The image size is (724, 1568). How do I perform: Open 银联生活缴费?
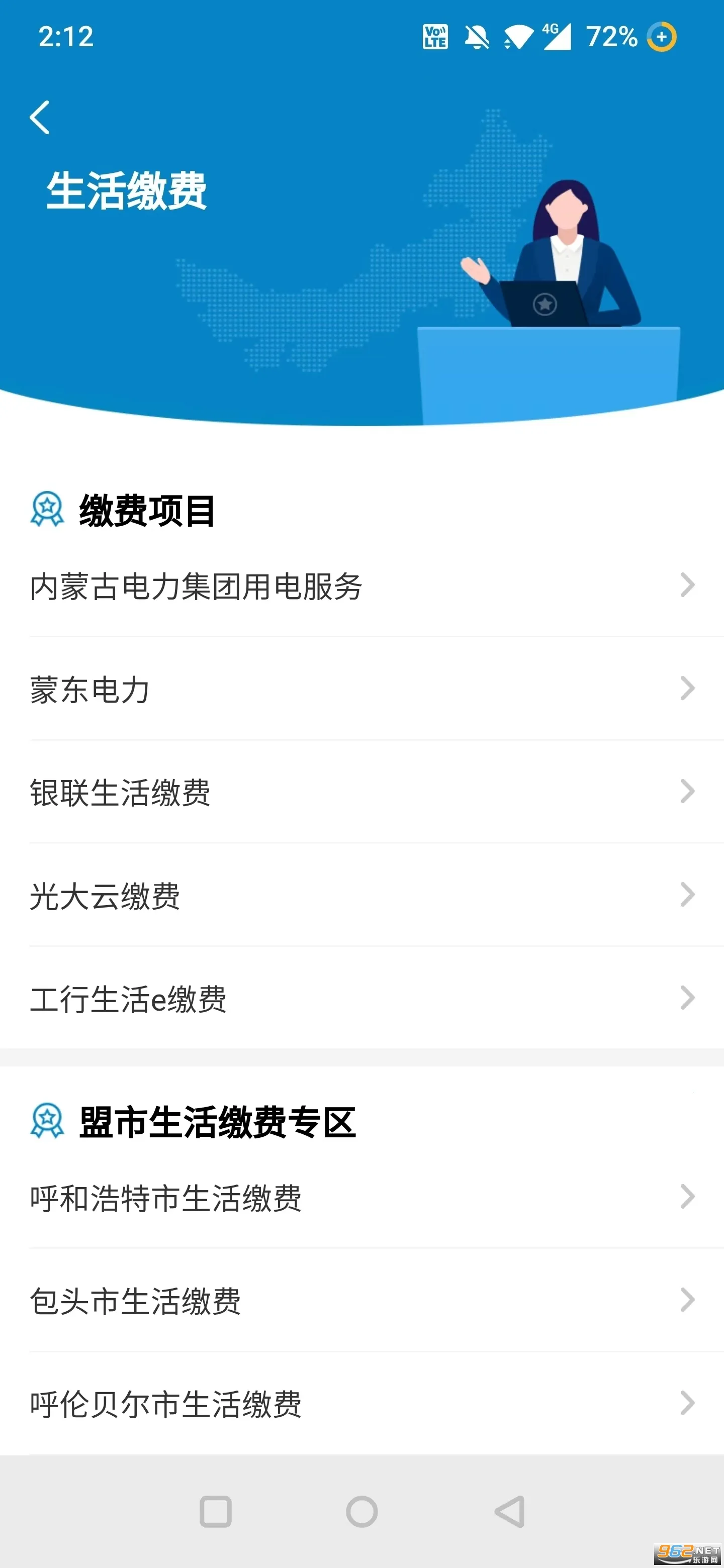(361, 792)
